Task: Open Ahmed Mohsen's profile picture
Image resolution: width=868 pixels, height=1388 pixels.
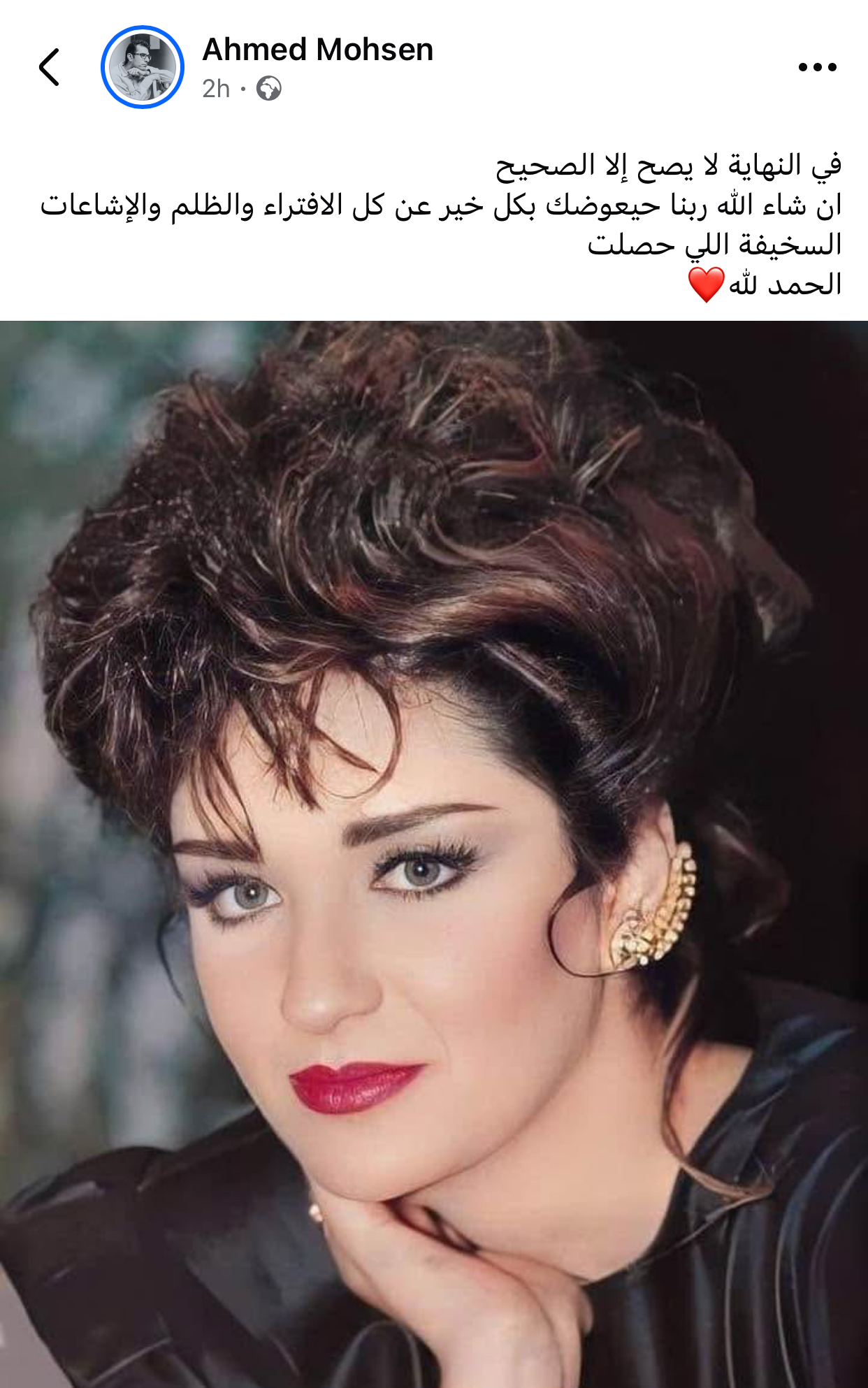Action: [x=143, y=67]
